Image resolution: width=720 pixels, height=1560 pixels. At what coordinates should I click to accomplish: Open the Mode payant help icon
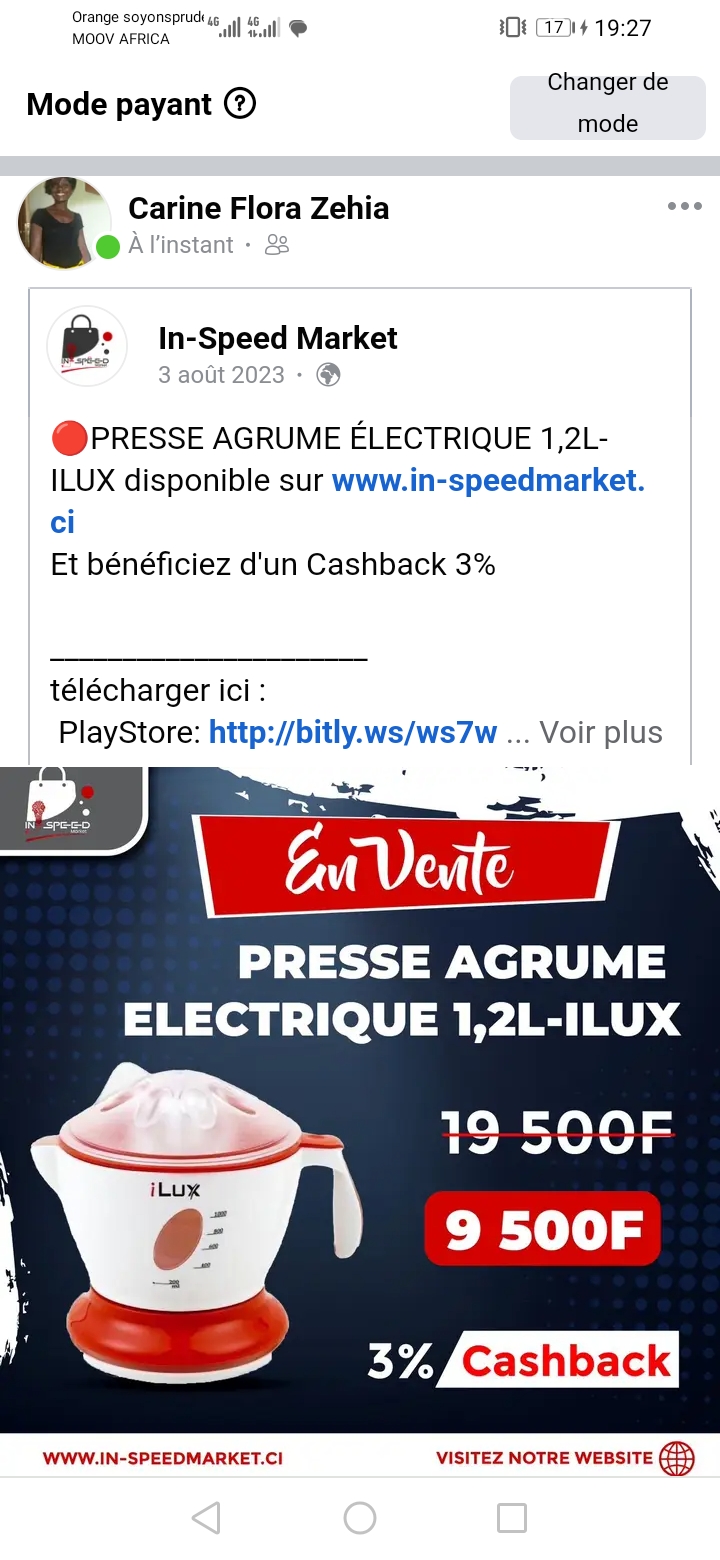240,103
